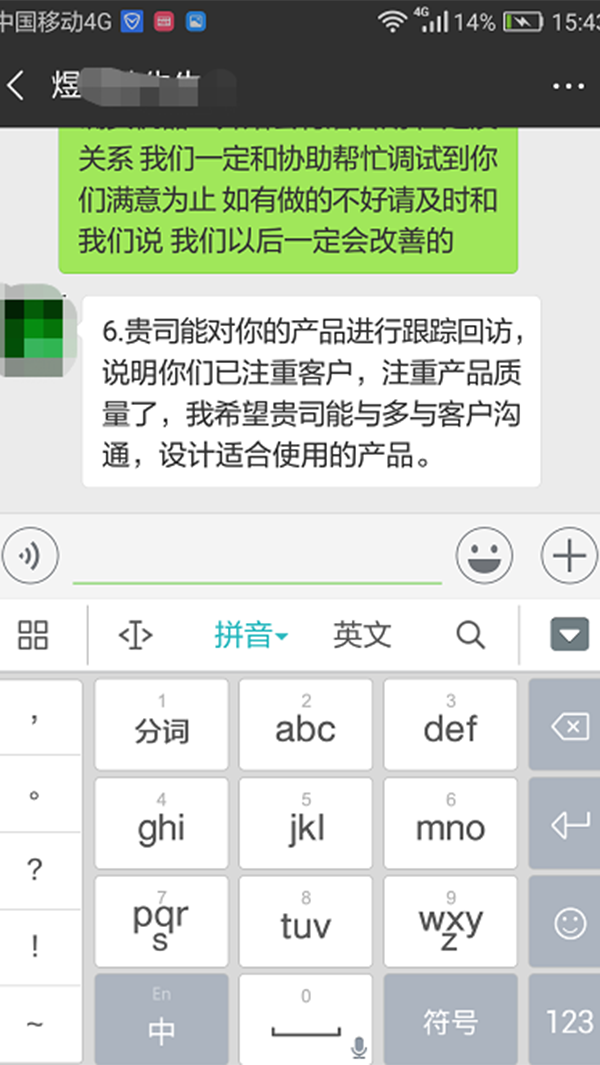600x1065 pixels.
Task: Go back from the chat
Action: point(17,86)
